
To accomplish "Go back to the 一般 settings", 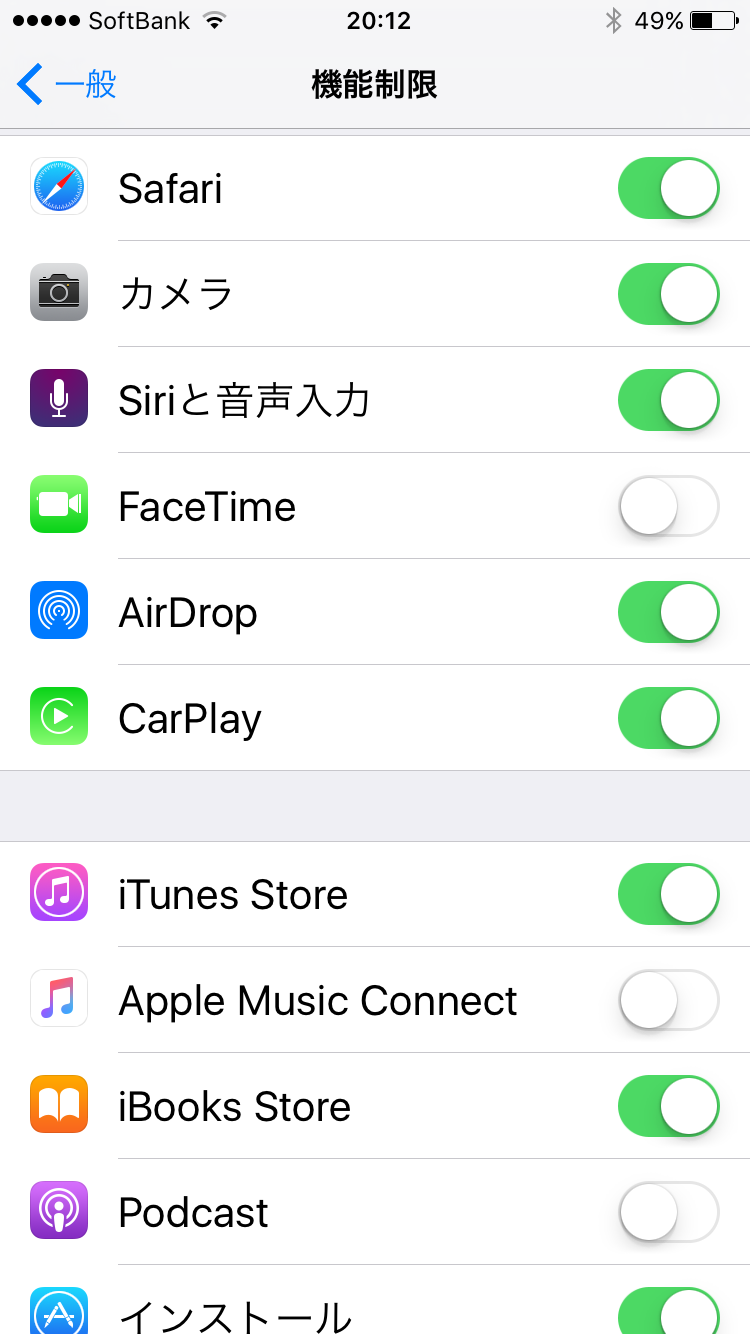I will tap(67, 84).
